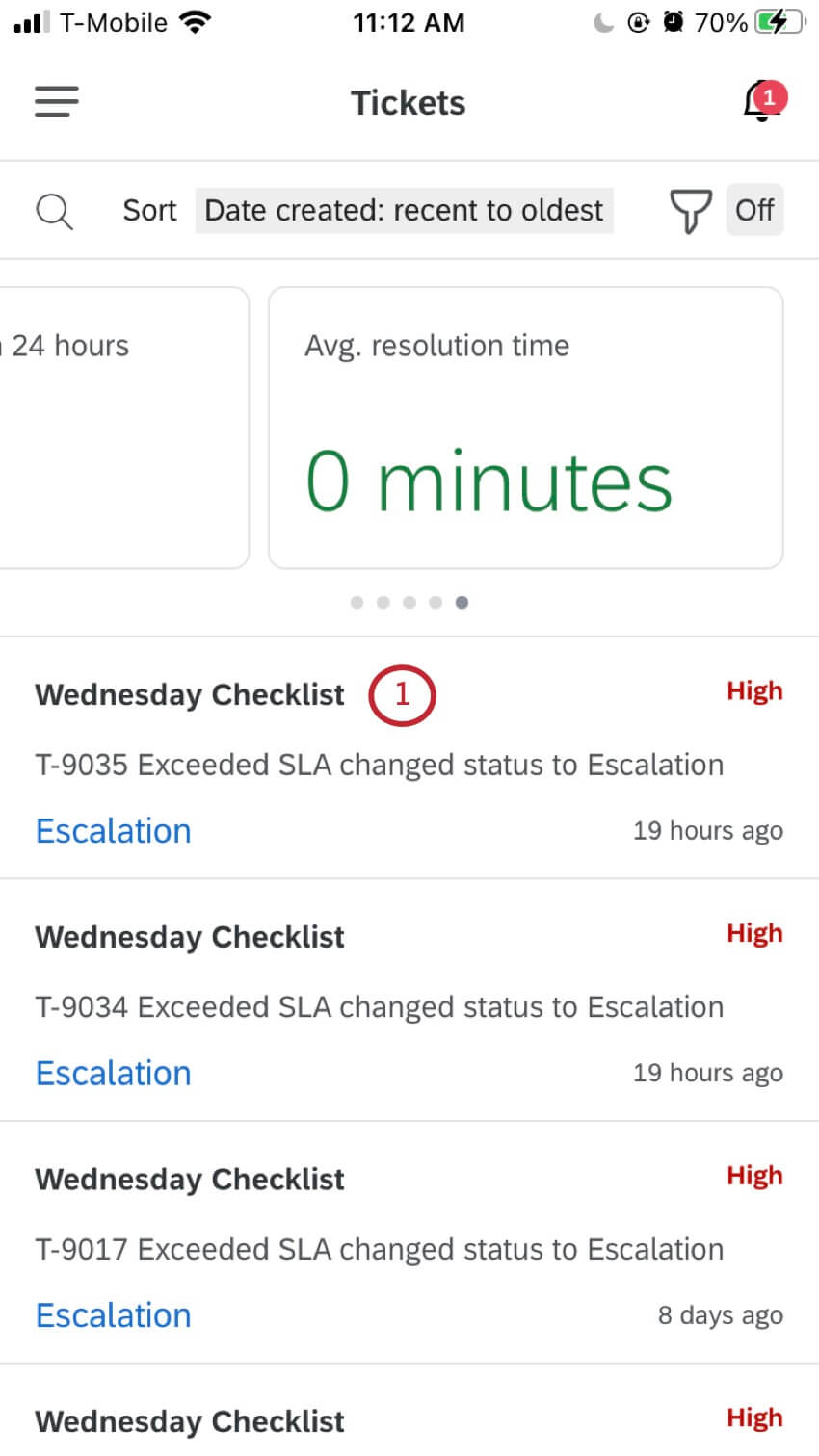Screen dimensions: 819x1456
Task: Select the Wi-Fi icon in the status bar
Action: pos(196,20)
